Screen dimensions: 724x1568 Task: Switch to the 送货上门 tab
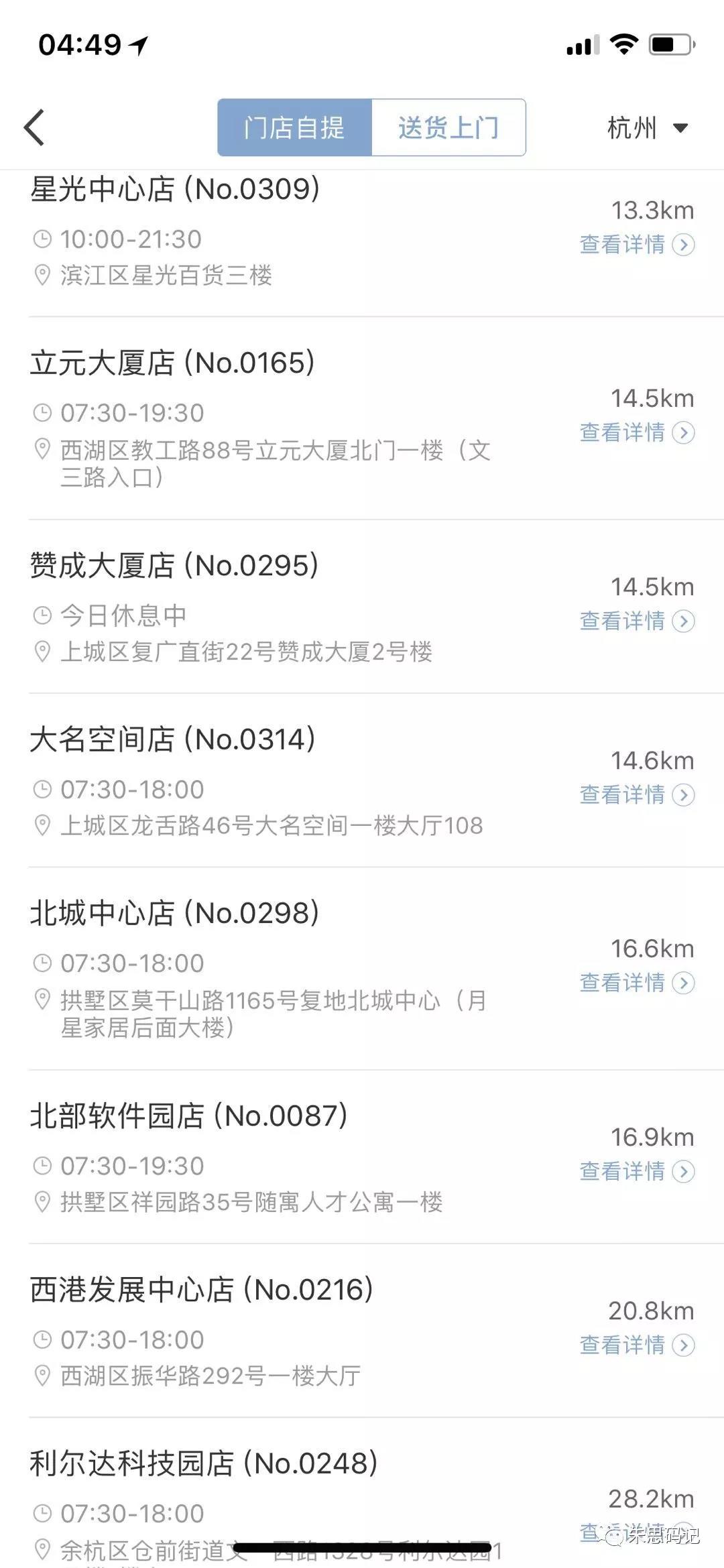coord(449,127)
